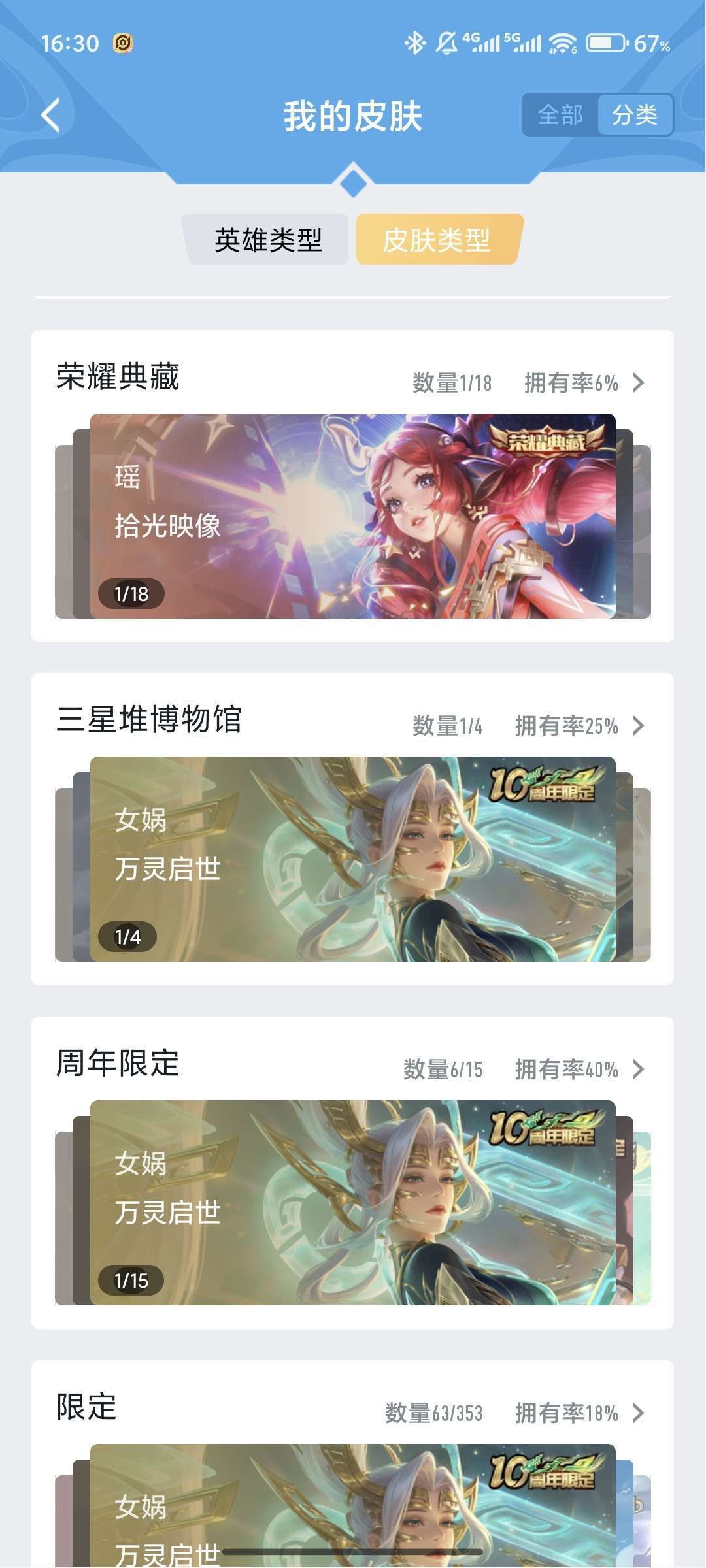
Task: Expand the 限定 category chevron
Action: (639, 1413)
